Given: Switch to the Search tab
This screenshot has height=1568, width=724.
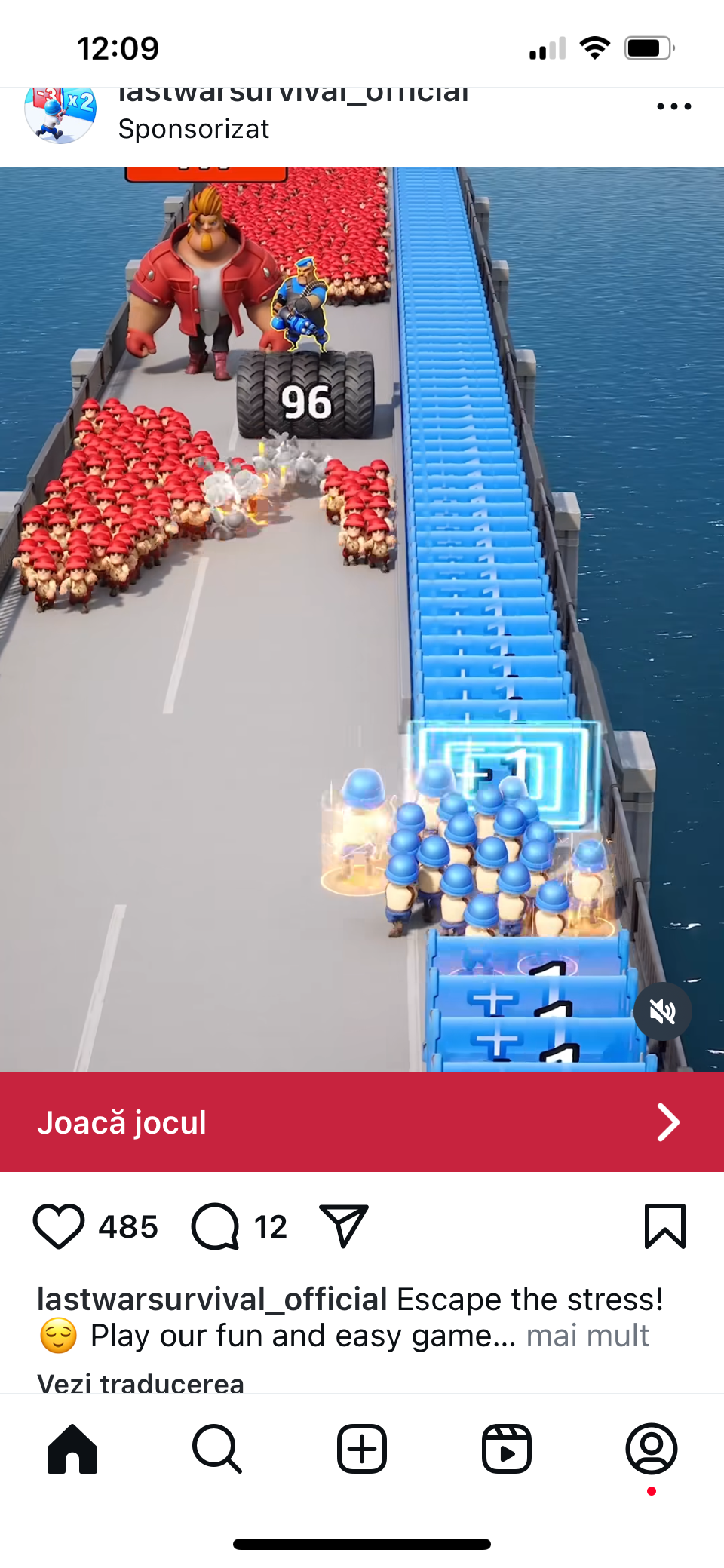Looking at the screenshot, I should tap(217, 1449).
